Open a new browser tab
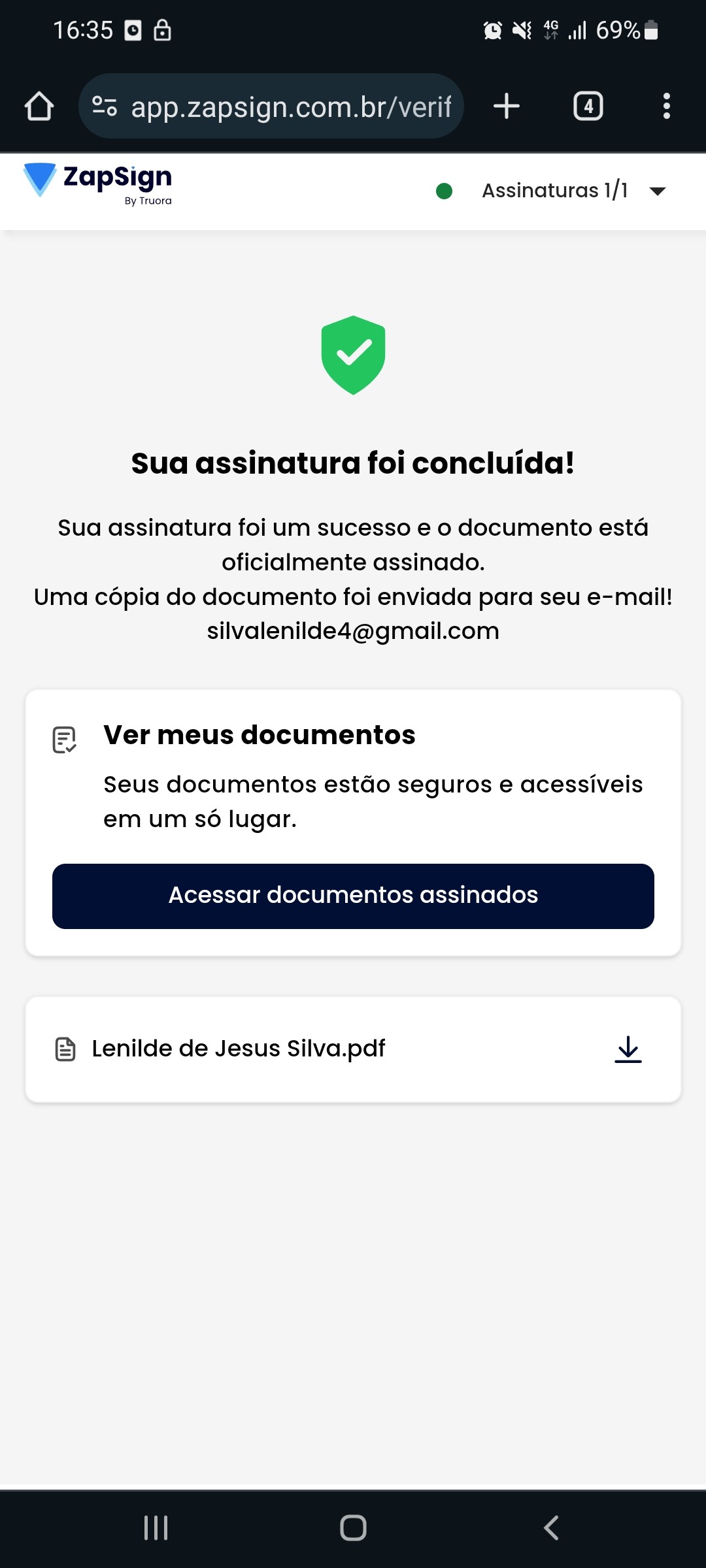The width and height of the screenshot is (706, 1568). [507, 106]
